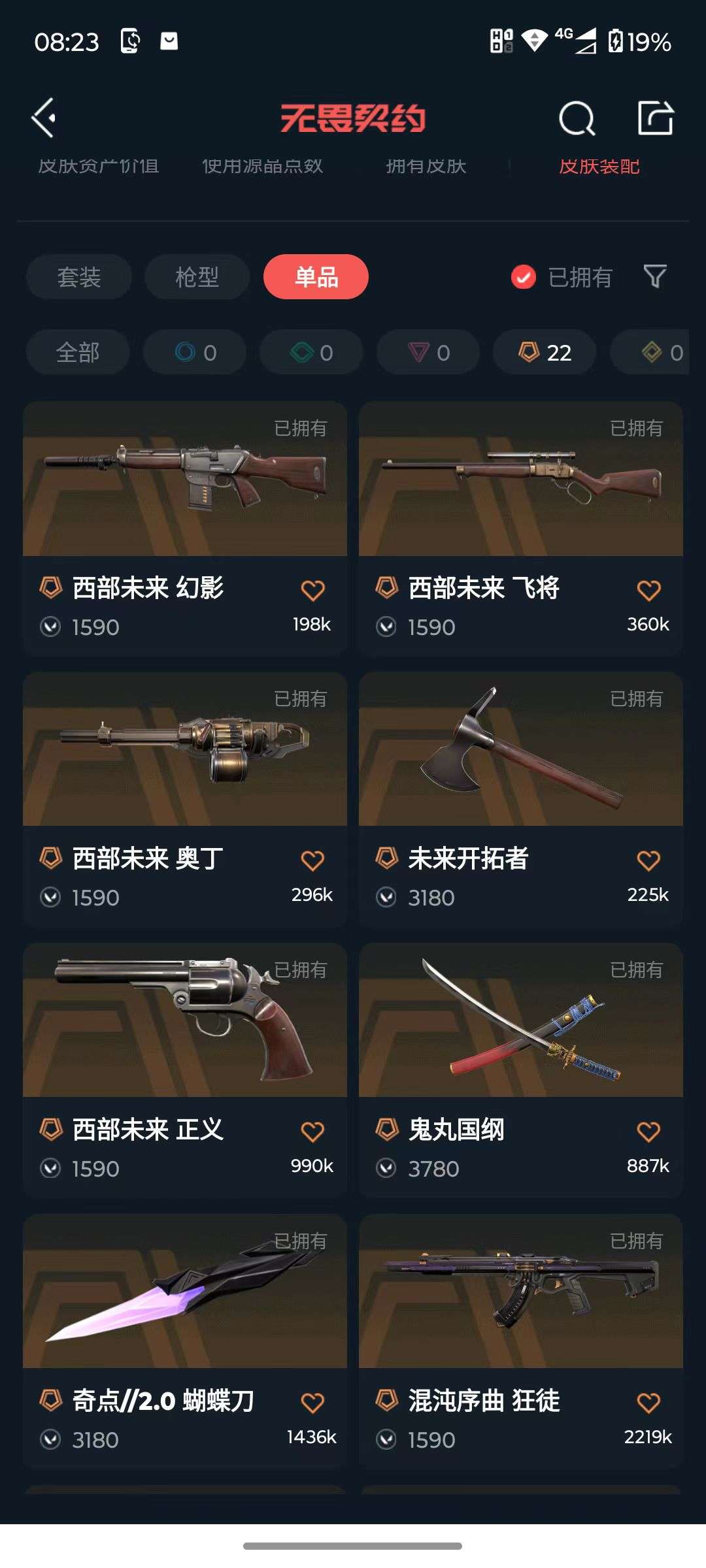Select the 全部 filter chip

[77, 352]
